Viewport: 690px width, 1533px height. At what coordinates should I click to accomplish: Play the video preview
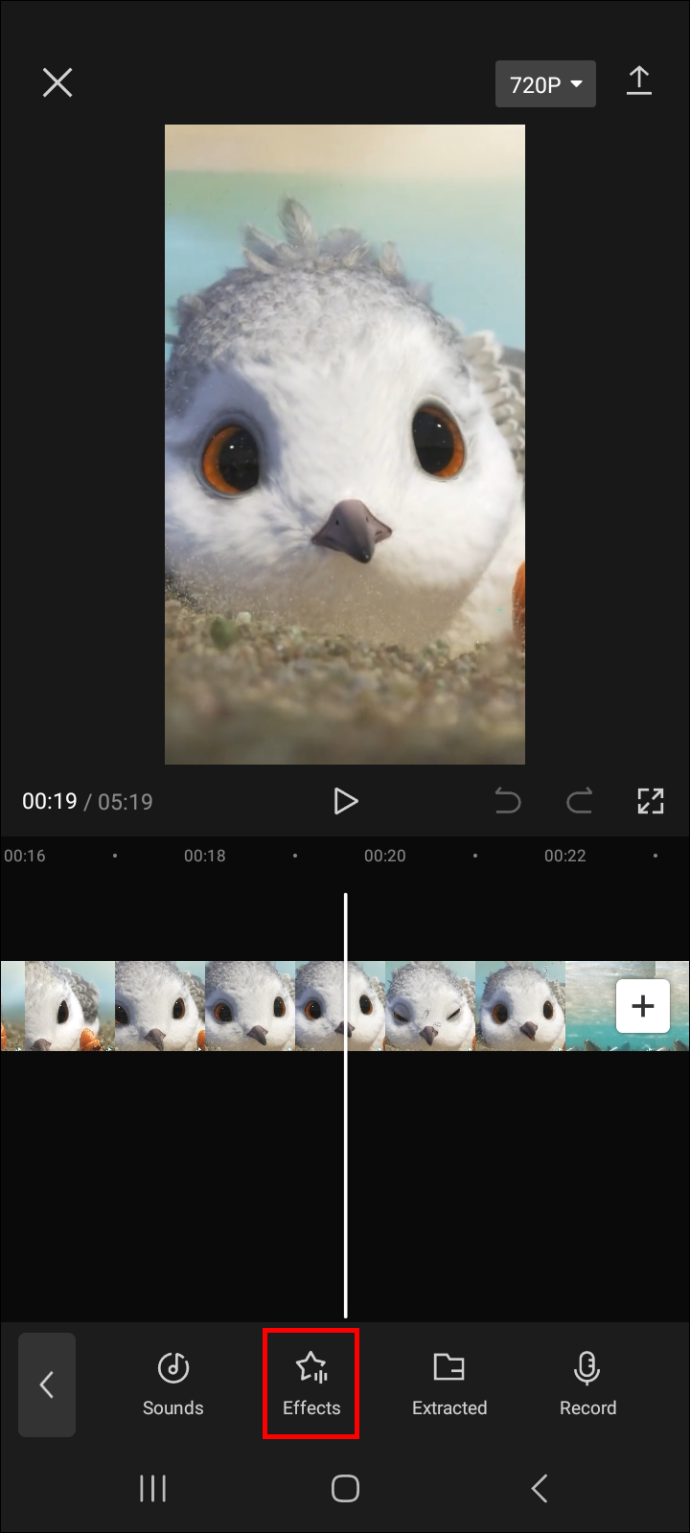345,801
